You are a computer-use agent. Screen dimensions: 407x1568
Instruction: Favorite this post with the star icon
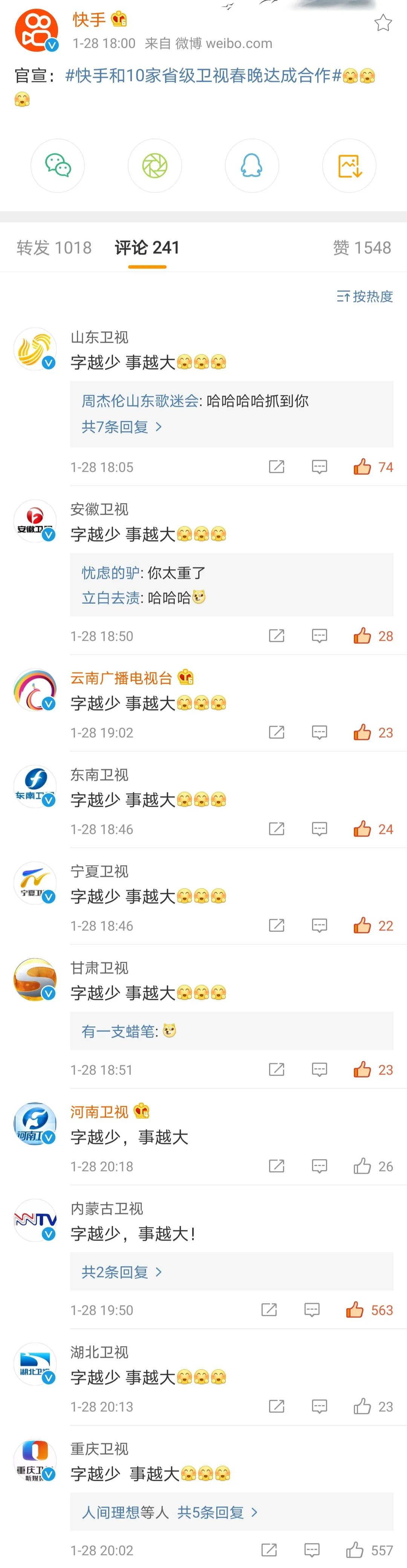(383, 23)
